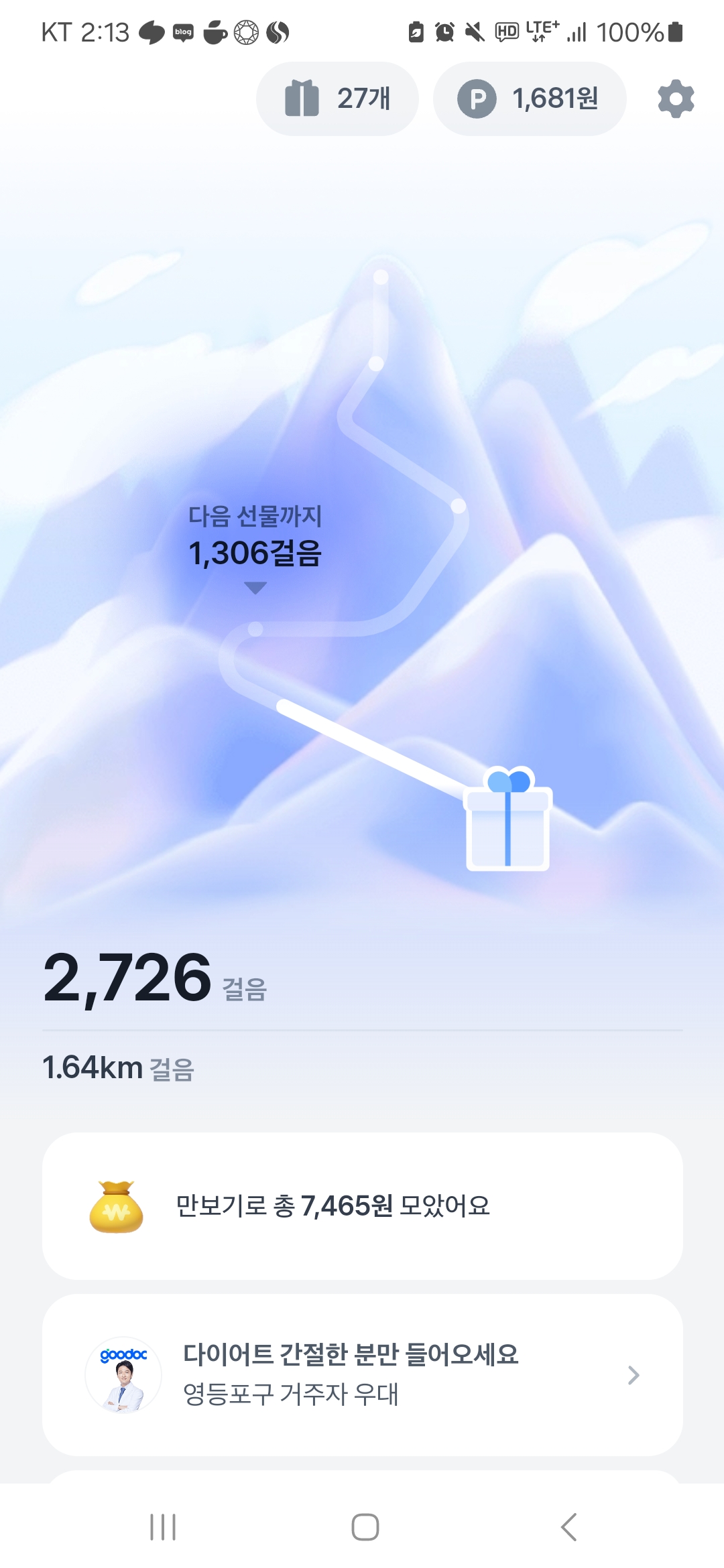Go back with the system back button
Viewport: 724px width, 1568px height.
(x=568, y=1527)
